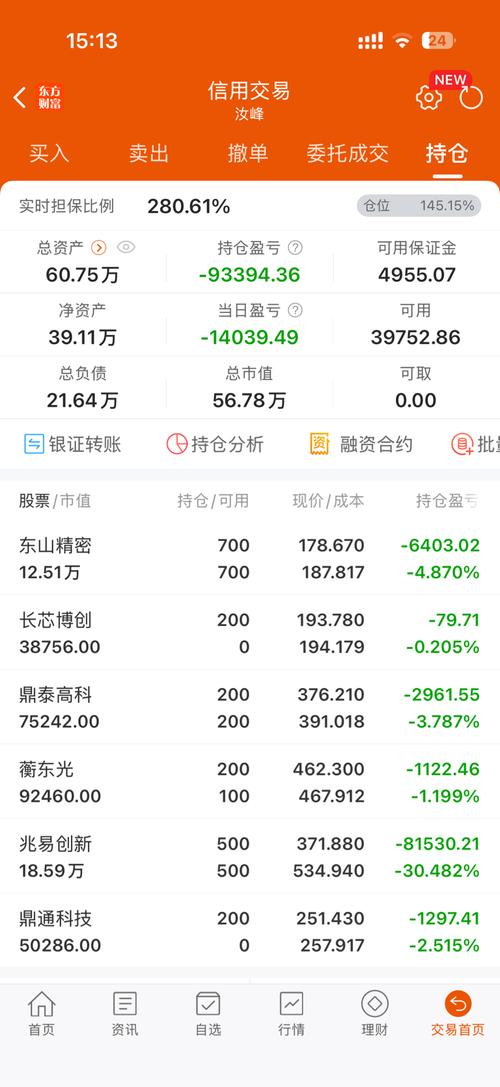This screenshot has height=1087, width=500.
Task: Go to 首页 in bottom navigation
Action: tap(42, 1014)
